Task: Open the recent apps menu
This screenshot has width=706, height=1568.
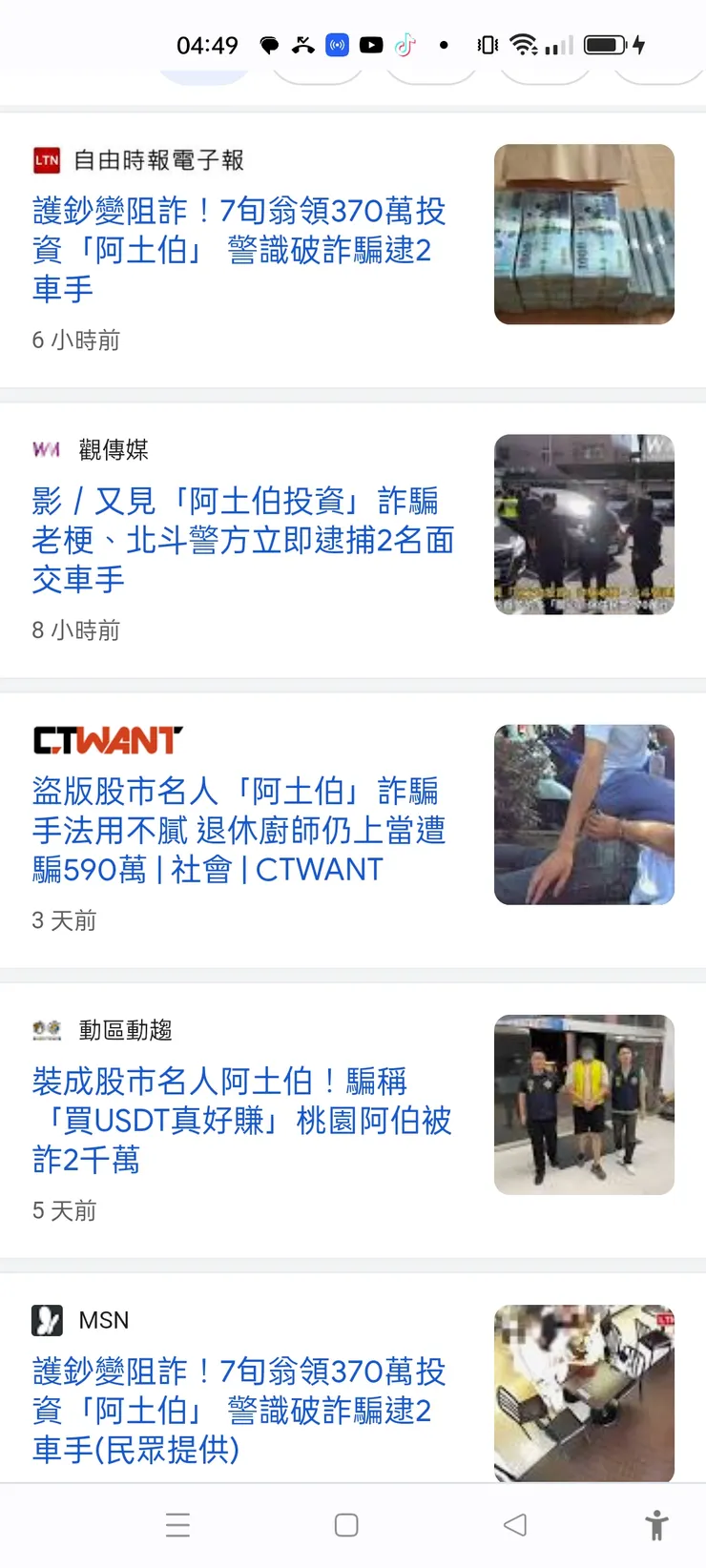Action: (x=177, y=1525)
